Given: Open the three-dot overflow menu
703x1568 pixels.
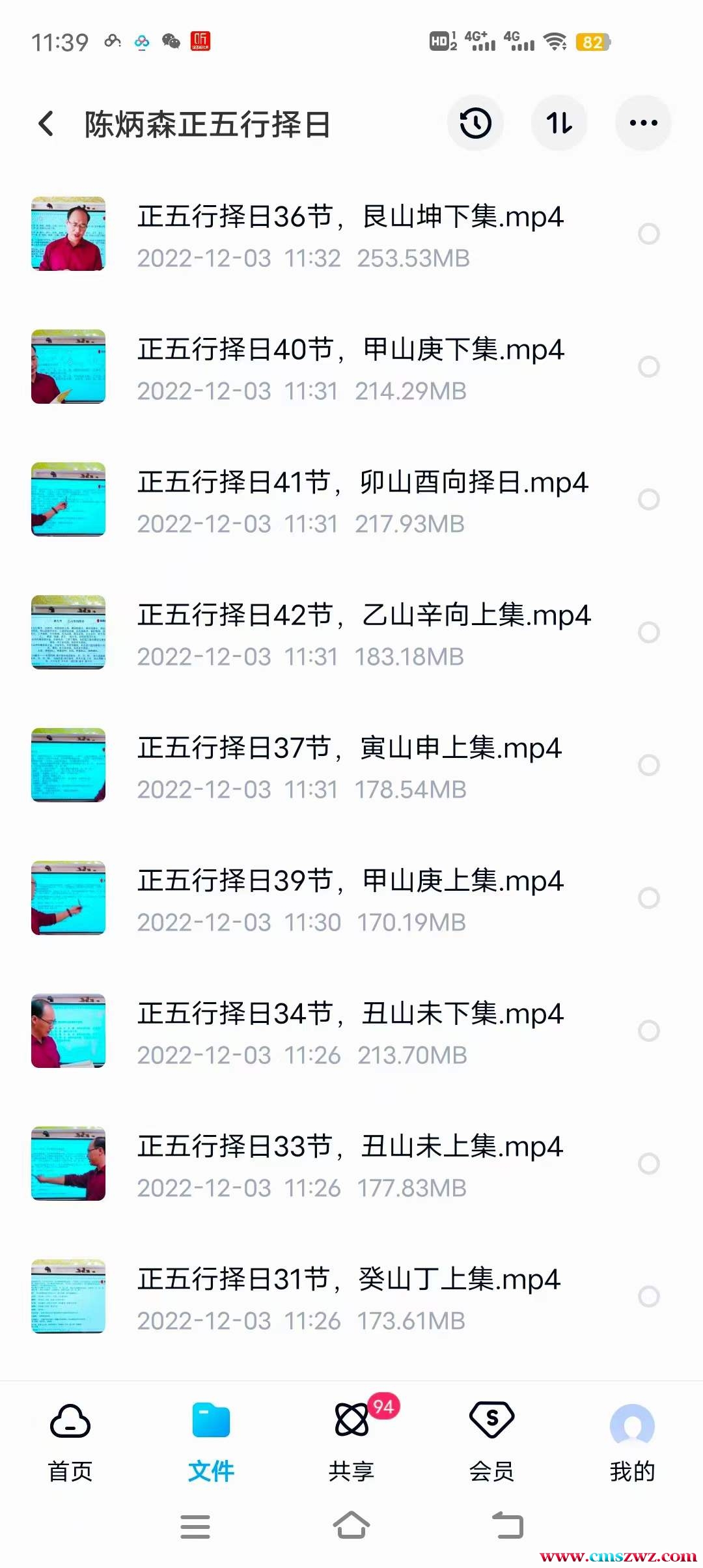Looking at the screenshot, I should click(x=643, y=123).
